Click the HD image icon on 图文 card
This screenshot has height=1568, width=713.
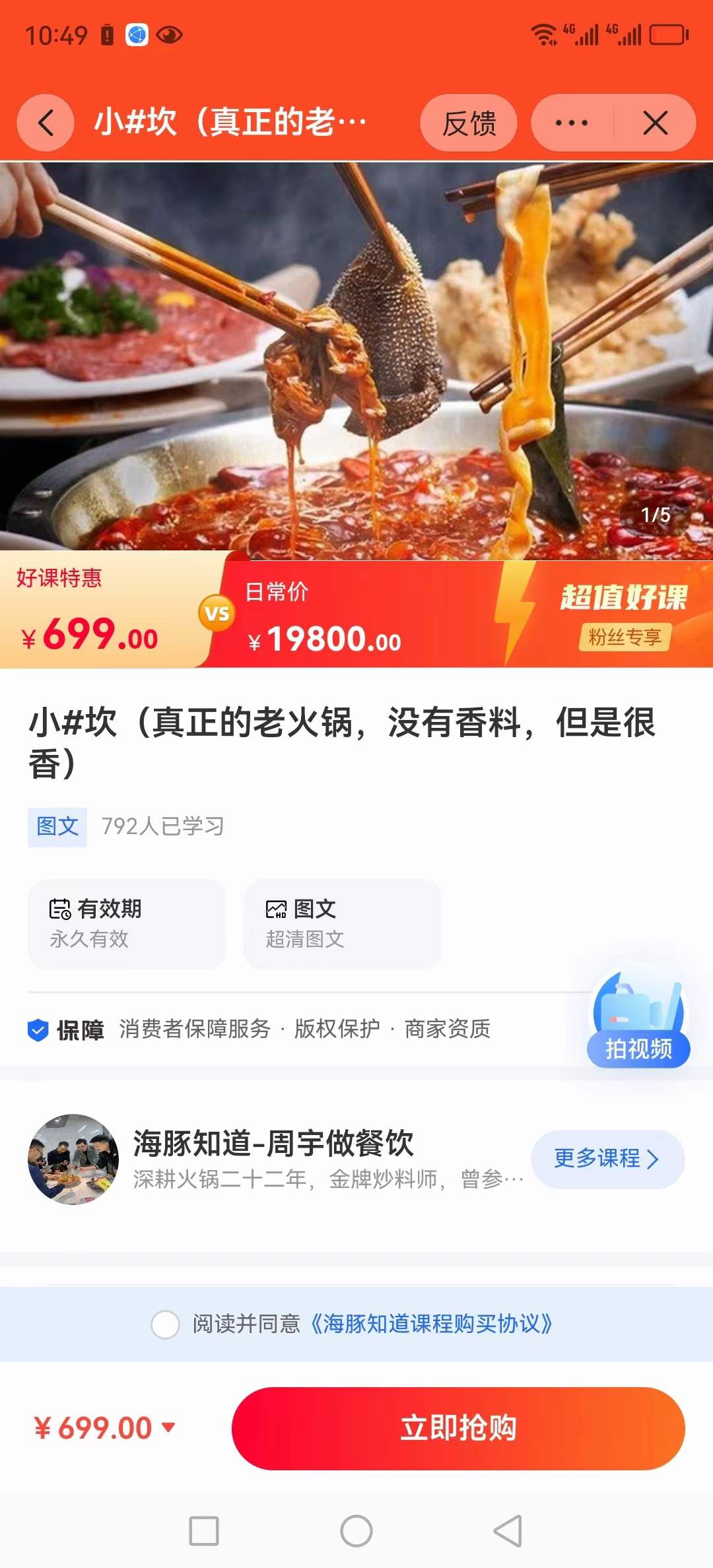[x=276, y=909]
